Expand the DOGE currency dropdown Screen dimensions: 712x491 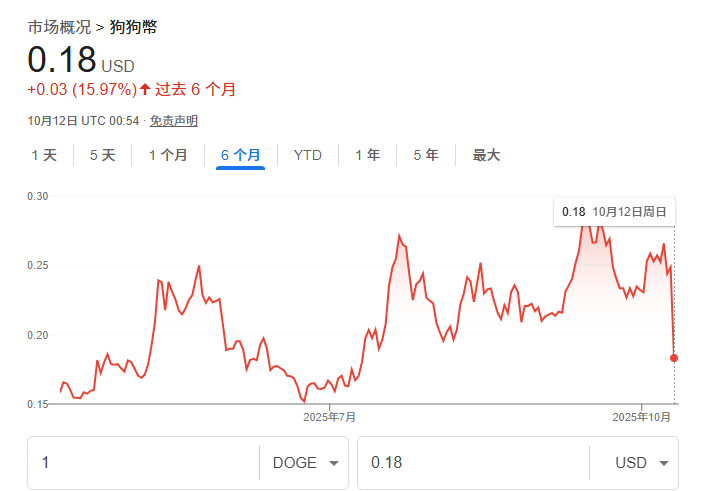click(304, 463)
